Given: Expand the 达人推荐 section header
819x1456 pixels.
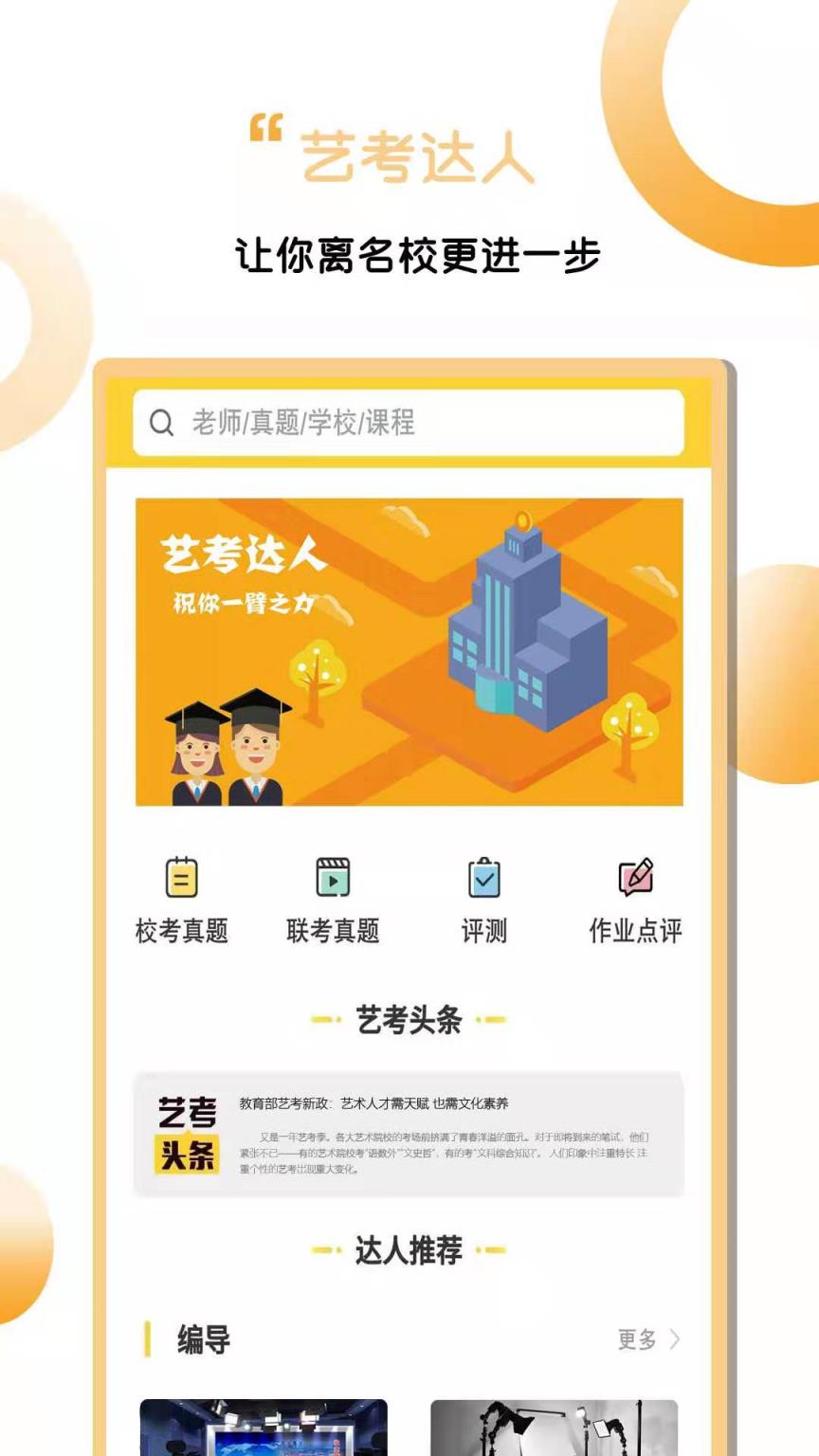Looking at the screenshot, I should coord(408,1249).
